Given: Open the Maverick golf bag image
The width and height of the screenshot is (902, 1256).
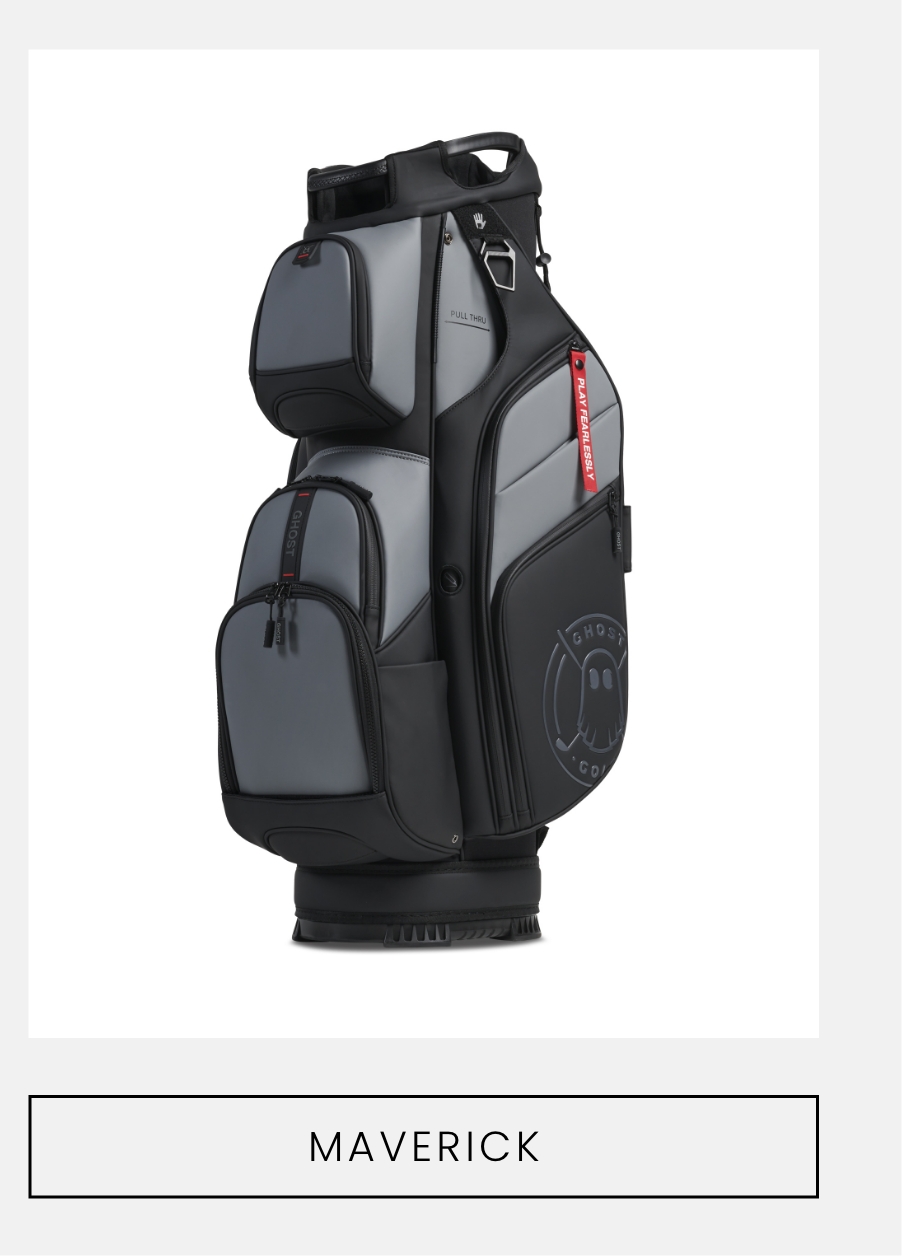Looking at the screenshot, I should click(x=423, y=543).
